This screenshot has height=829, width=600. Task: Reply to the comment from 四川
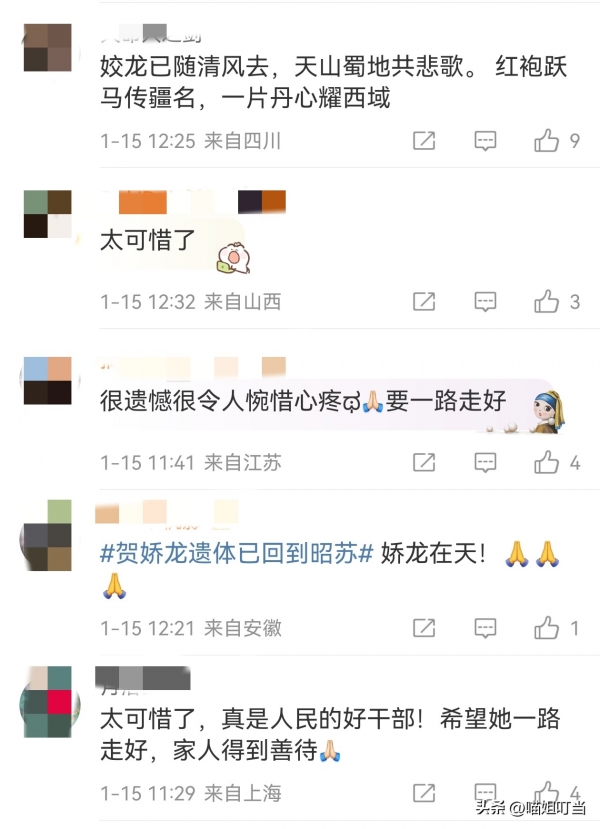point(485,141)
